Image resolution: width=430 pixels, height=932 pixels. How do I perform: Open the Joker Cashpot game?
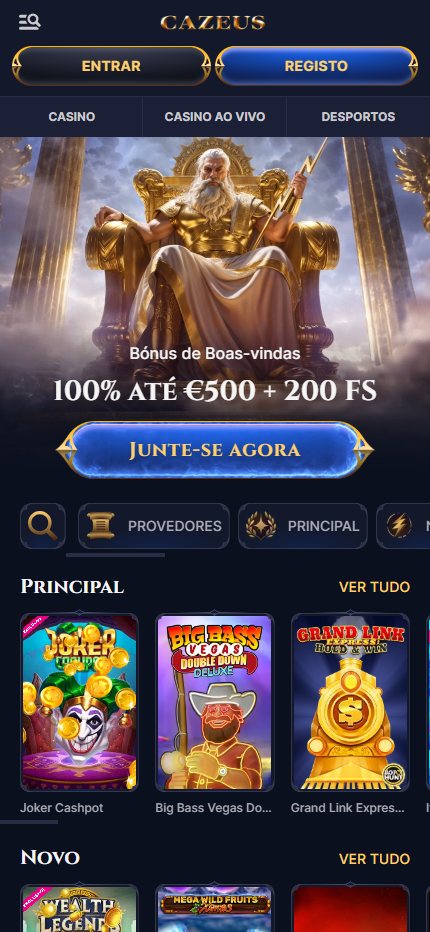(x=80, y=703)
